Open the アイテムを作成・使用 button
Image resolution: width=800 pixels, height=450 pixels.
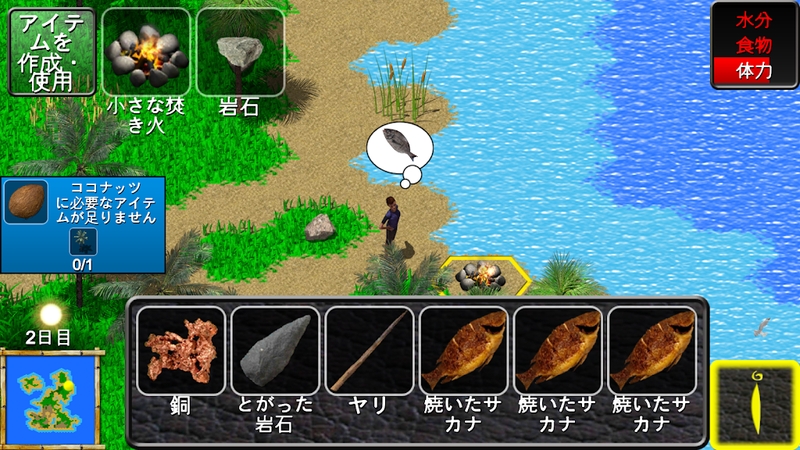click(52, 52)
